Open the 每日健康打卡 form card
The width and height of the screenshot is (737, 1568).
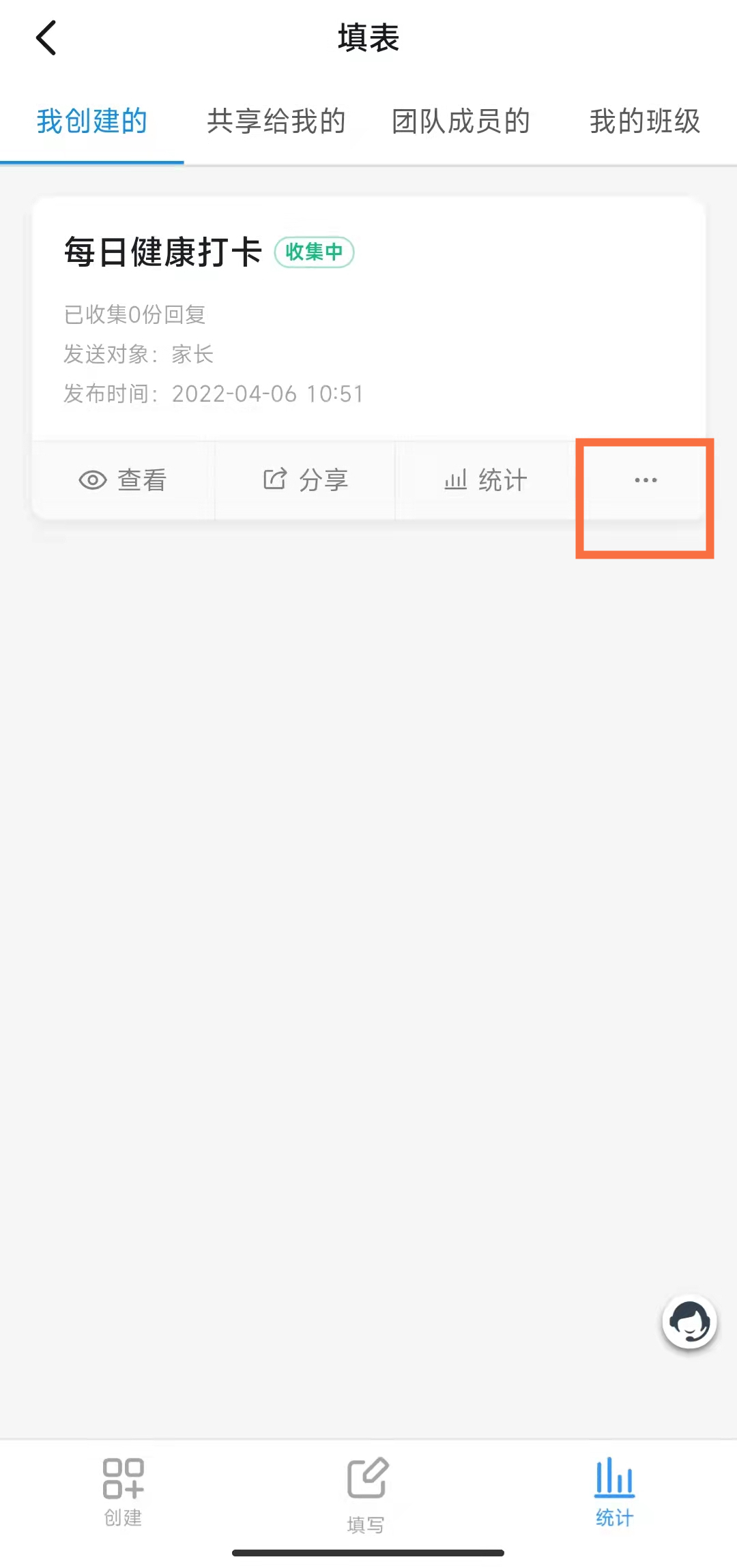[369, 321]
